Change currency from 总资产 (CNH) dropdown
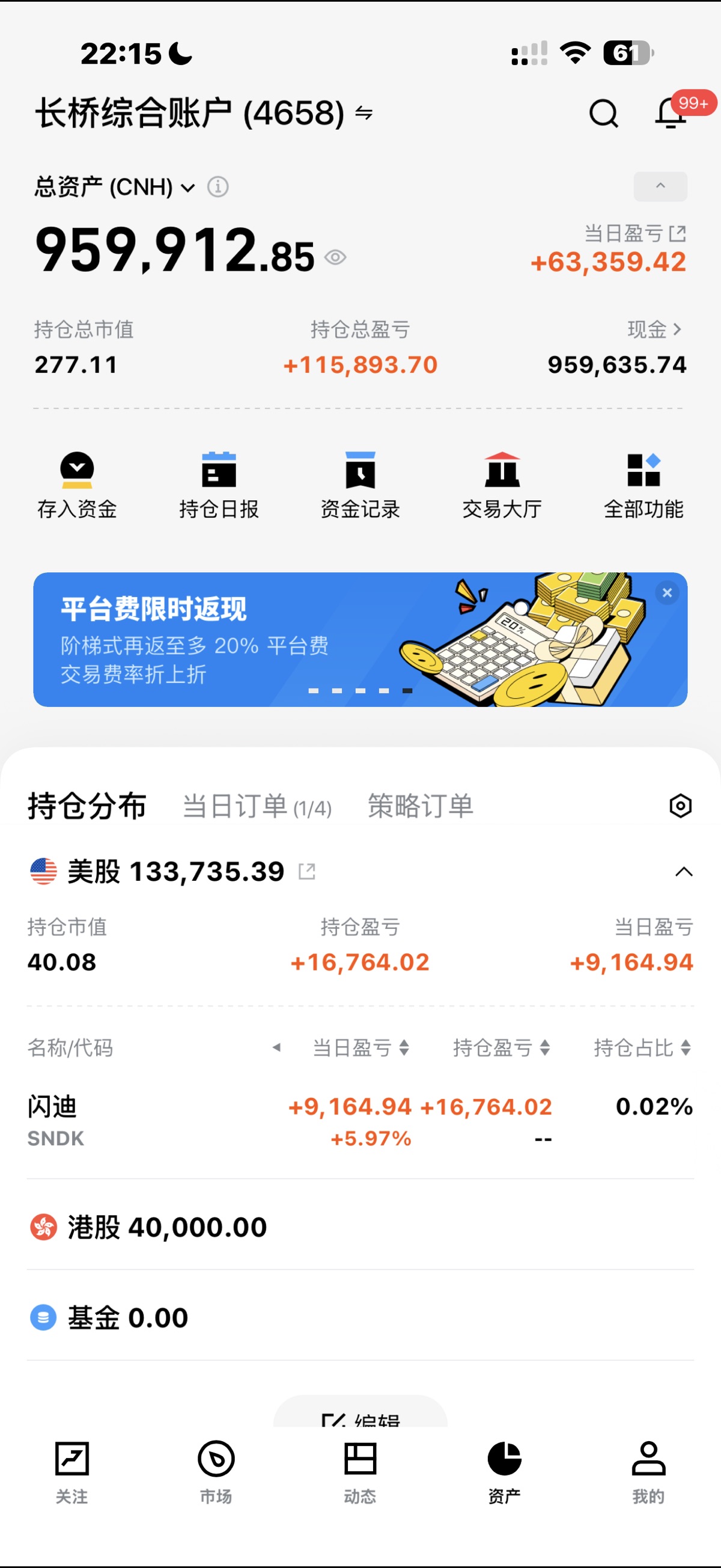This screenshot has width=721, height=1568. coord(115,187)
